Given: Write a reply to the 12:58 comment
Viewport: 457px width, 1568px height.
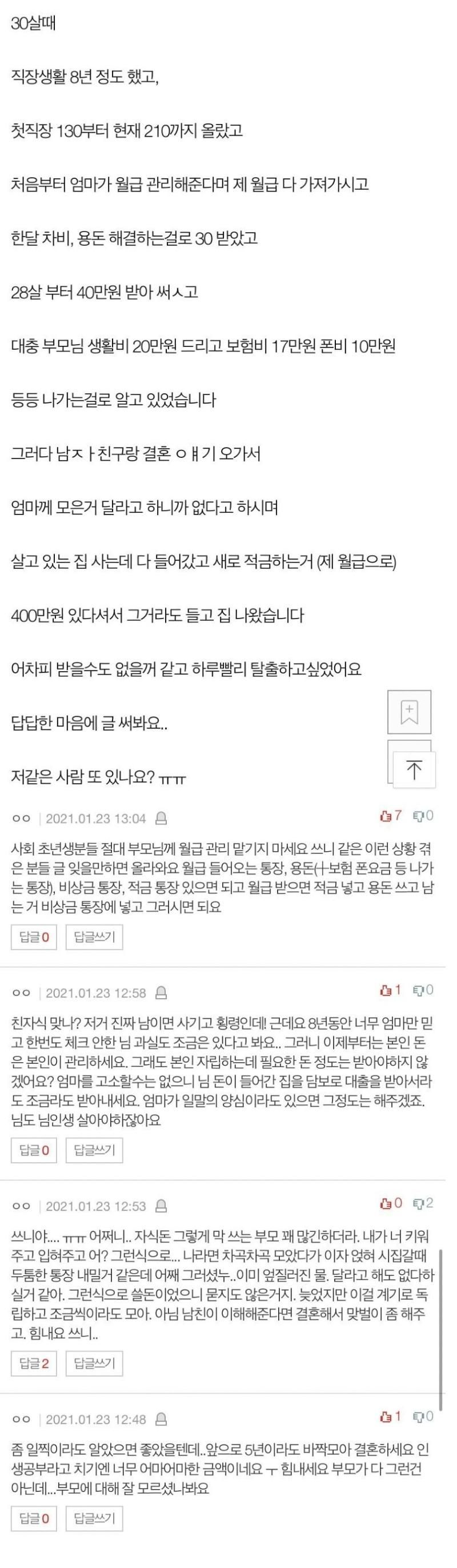Looking at the screenshot, I should coord(94,1150).
